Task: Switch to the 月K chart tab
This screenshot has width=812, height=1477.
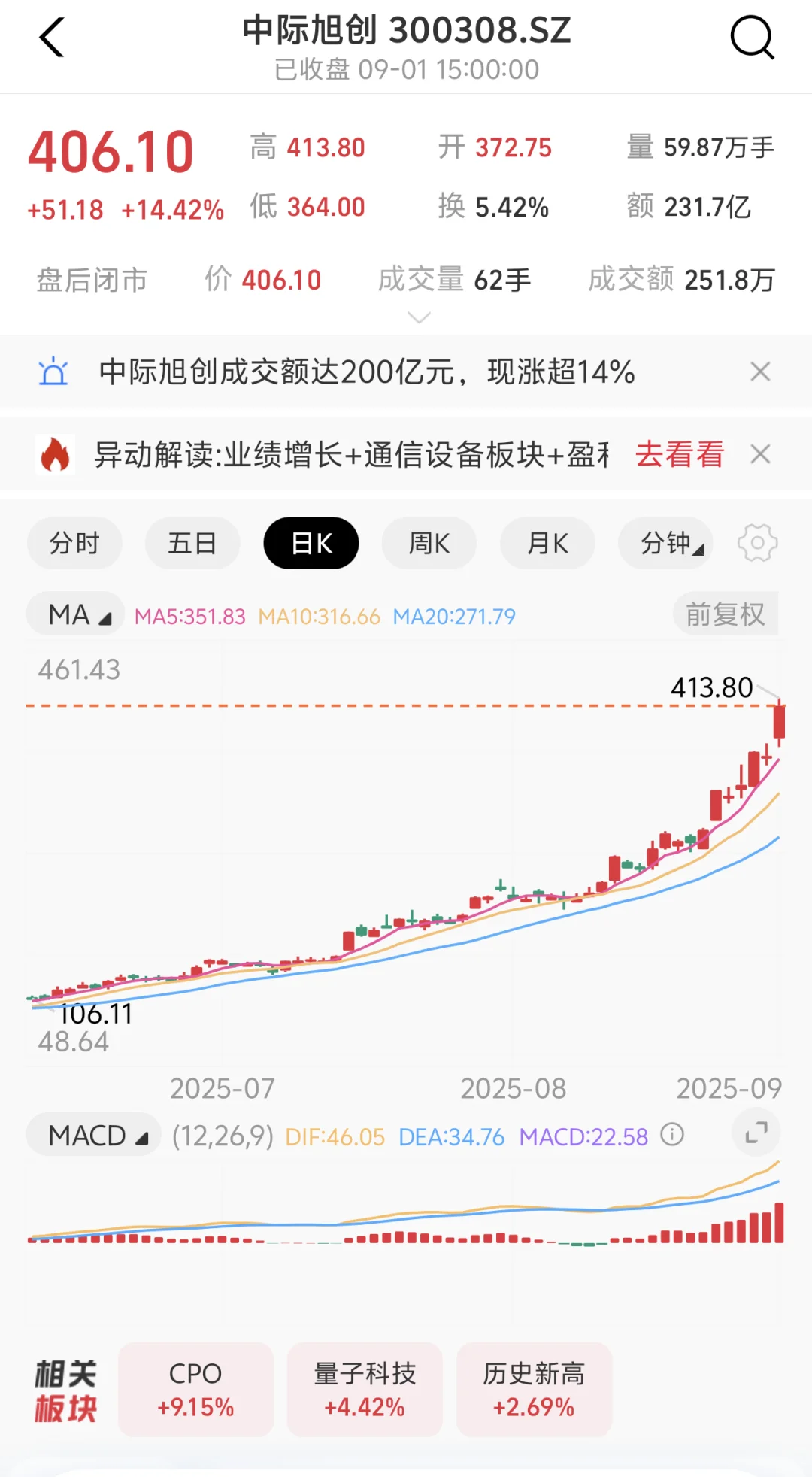Action: coord(547,543)
